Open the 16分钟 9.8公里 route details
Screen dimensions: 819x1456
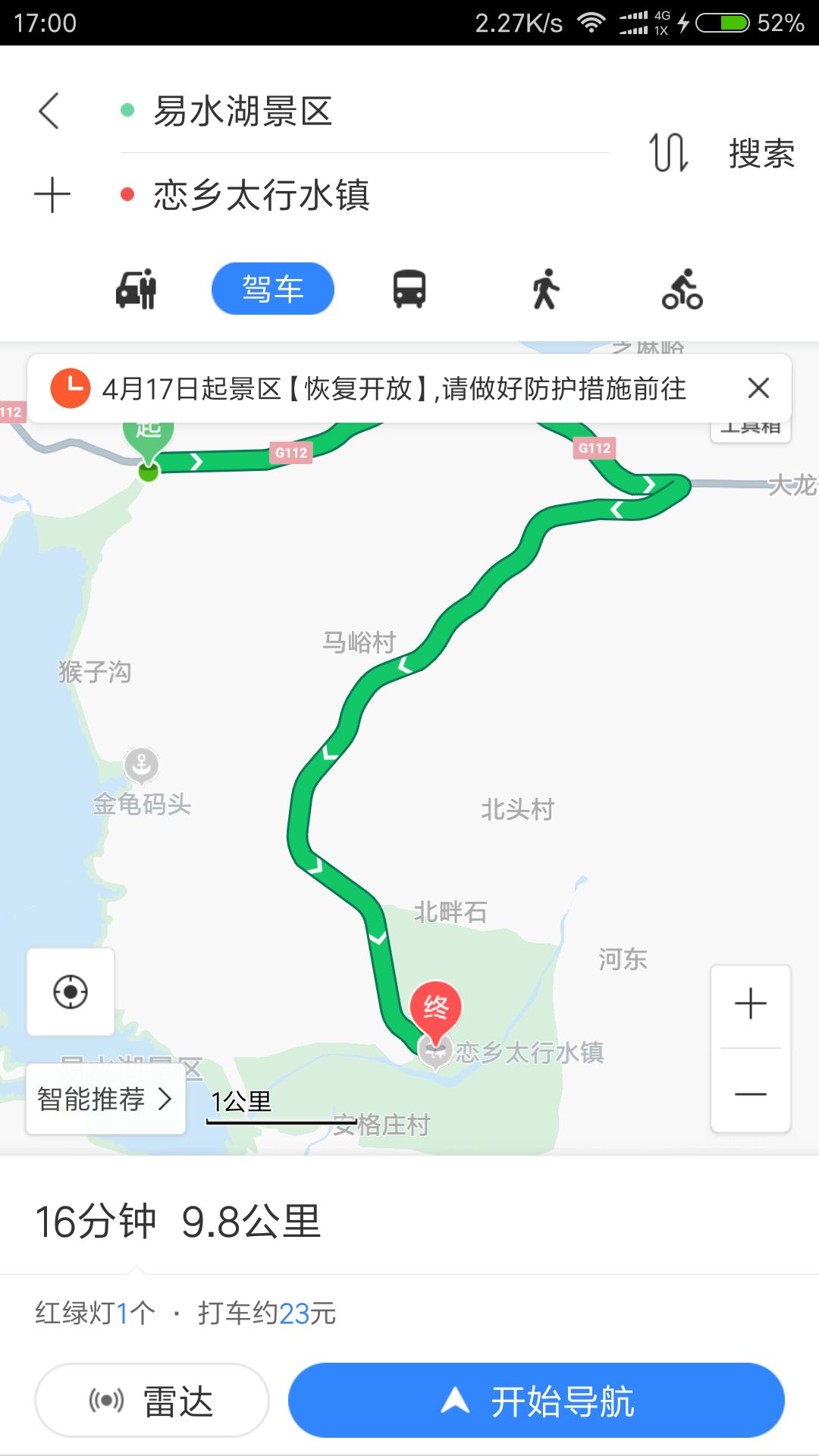click(178, 1222)
